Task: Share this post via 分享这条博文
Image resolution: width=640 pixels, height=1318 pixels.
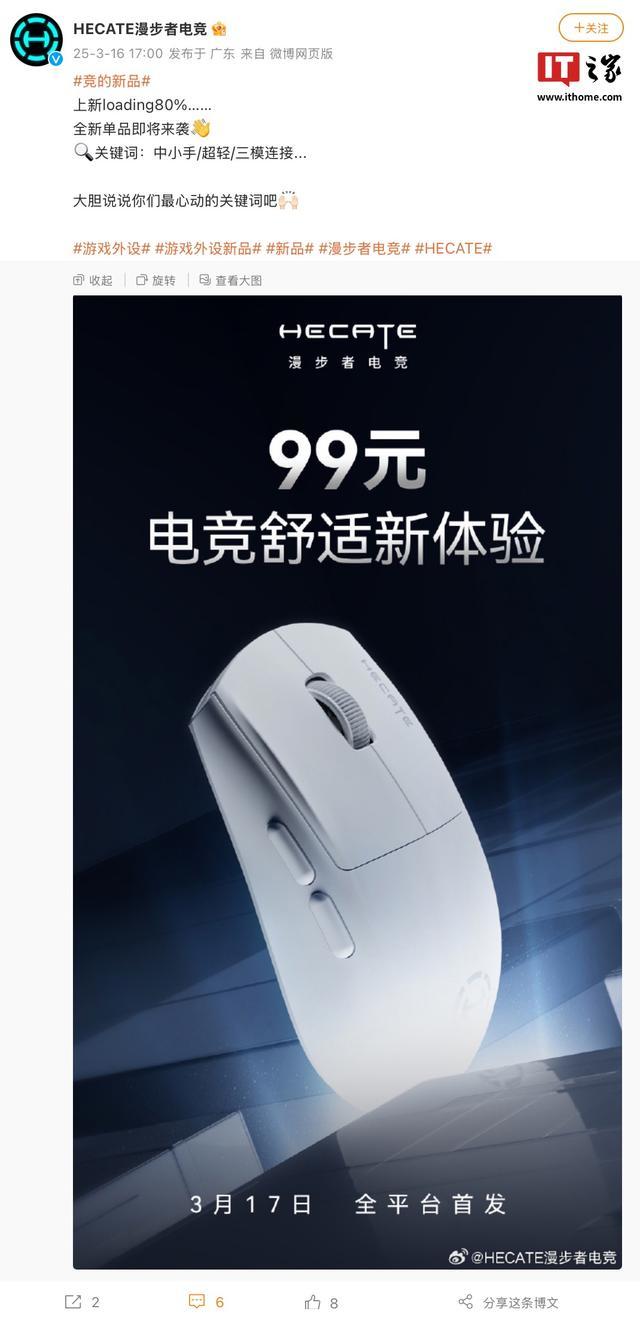Action: pyautogui.click(x=509, y=1302)
